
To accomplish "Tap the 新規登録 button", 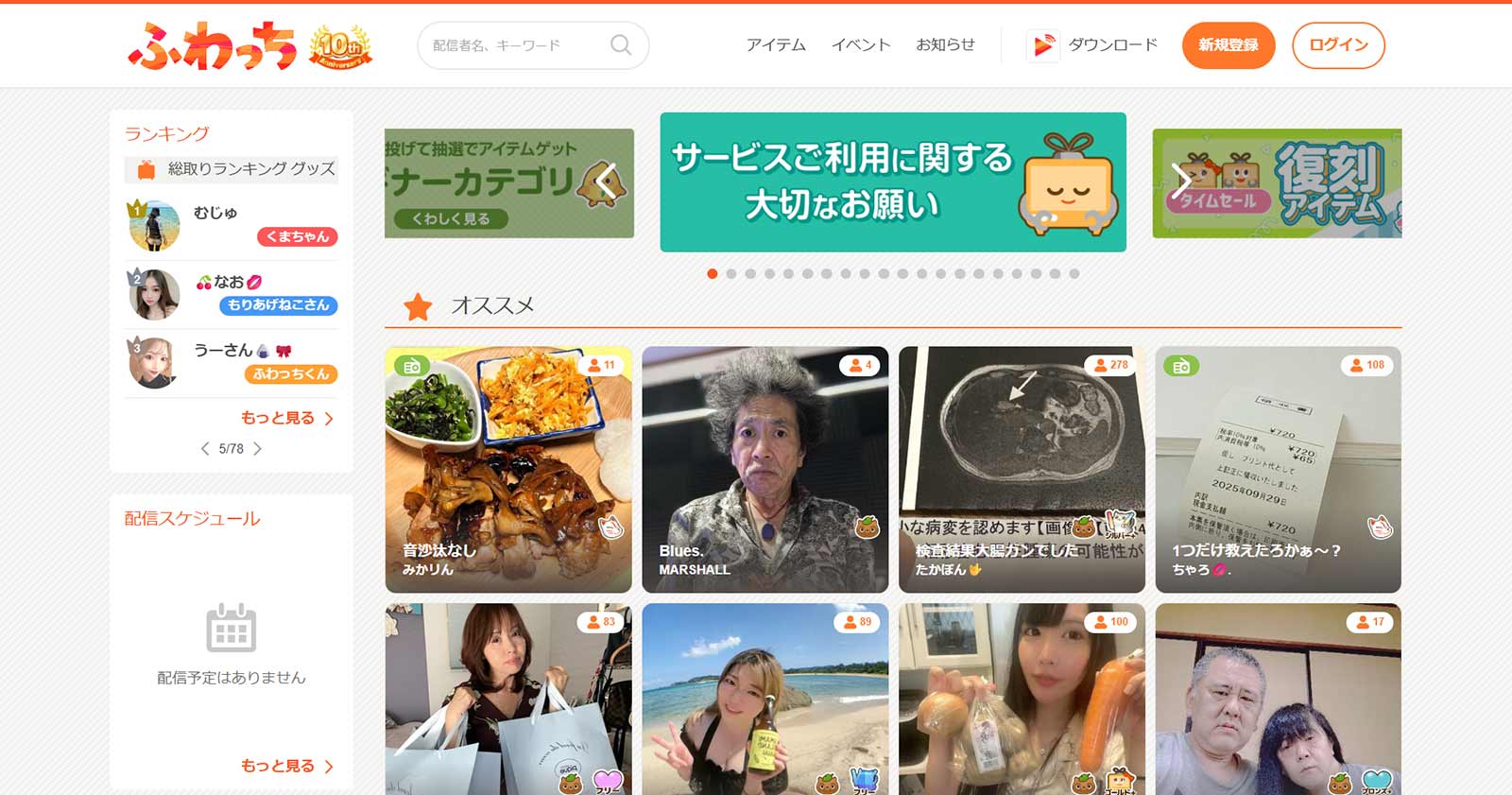I will tap(1228, 45).
